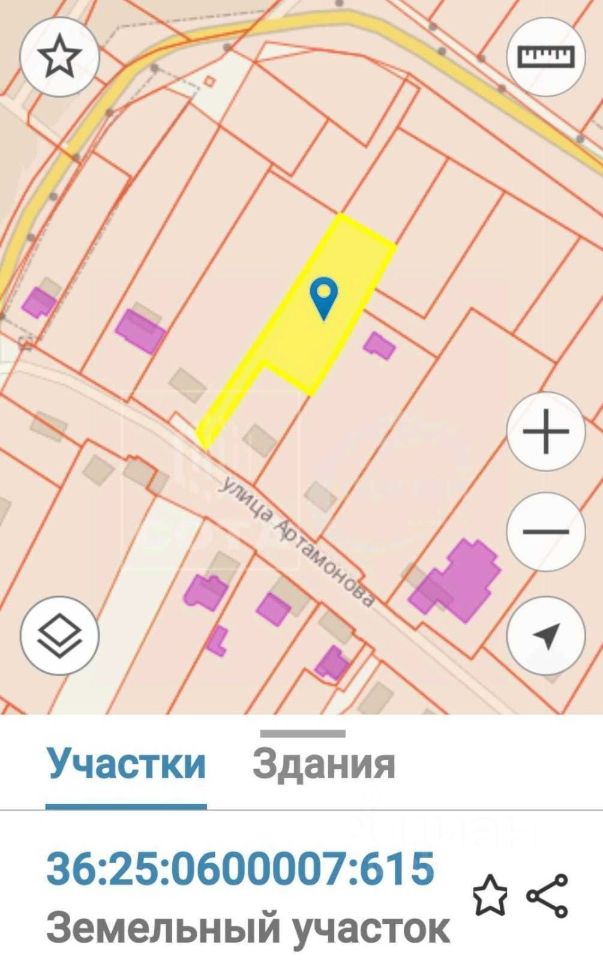
Task: Tap the blue location pin marker
Action: (324, 297)
